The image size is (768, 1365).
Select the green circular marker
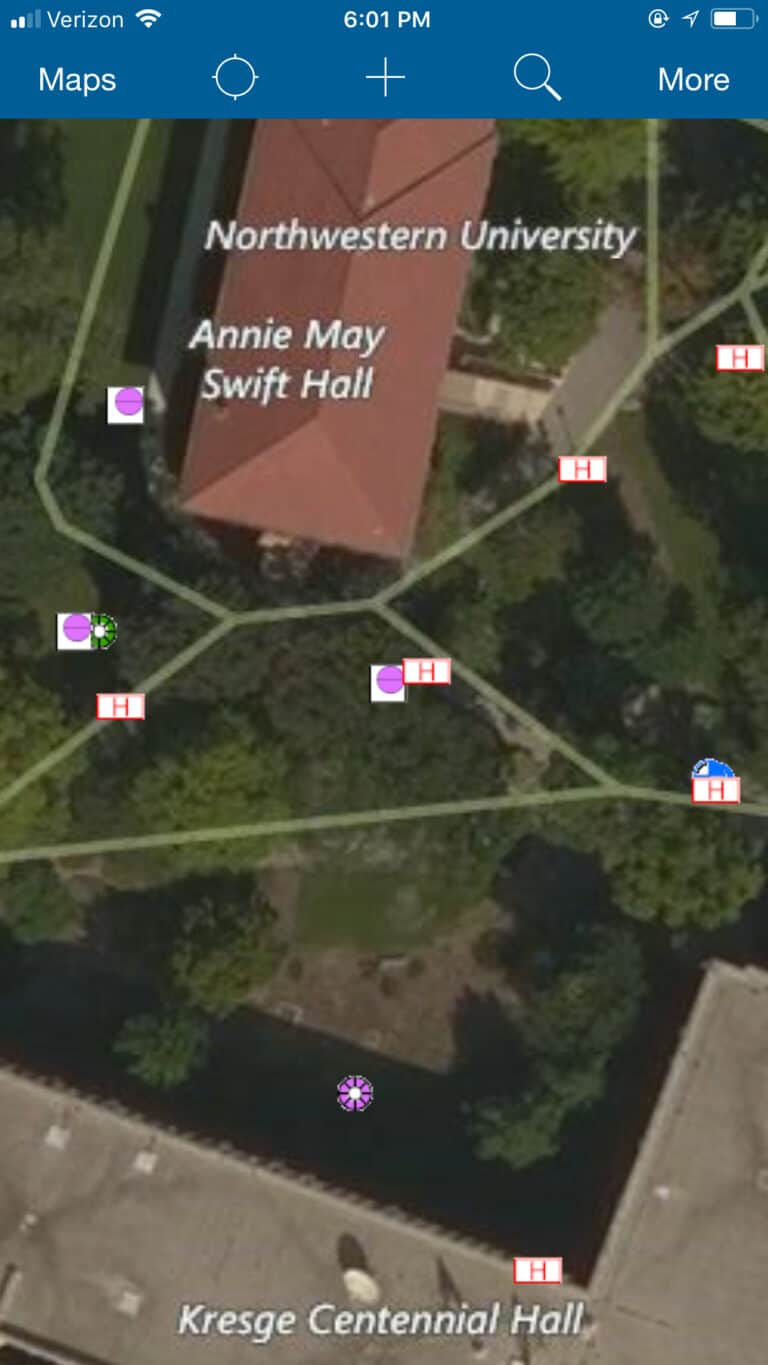click(x=103, y=631)
